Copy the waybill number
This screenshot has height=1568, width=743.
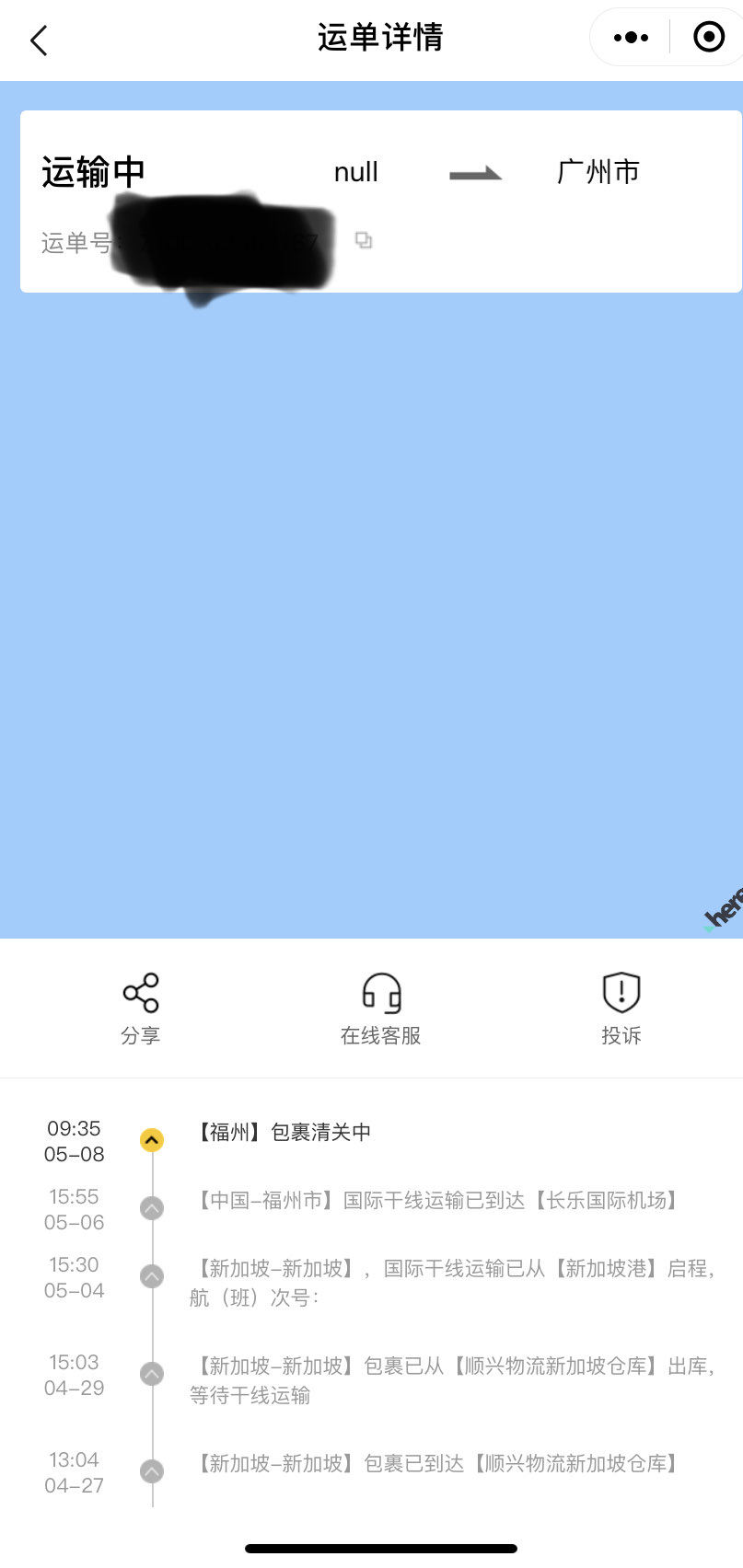pos(364,240)
